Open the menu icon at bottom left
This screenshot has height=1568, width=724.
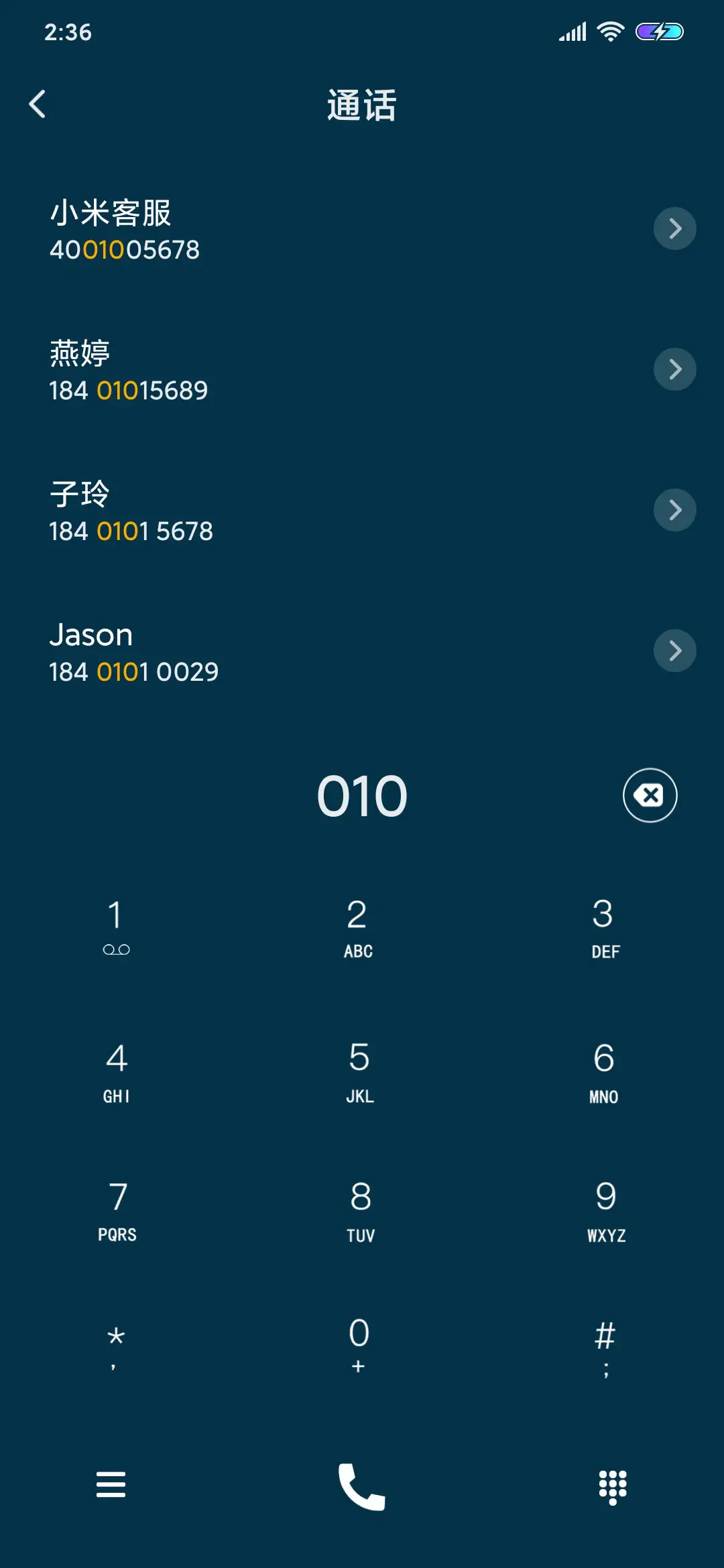click(x=112, y=1485)
